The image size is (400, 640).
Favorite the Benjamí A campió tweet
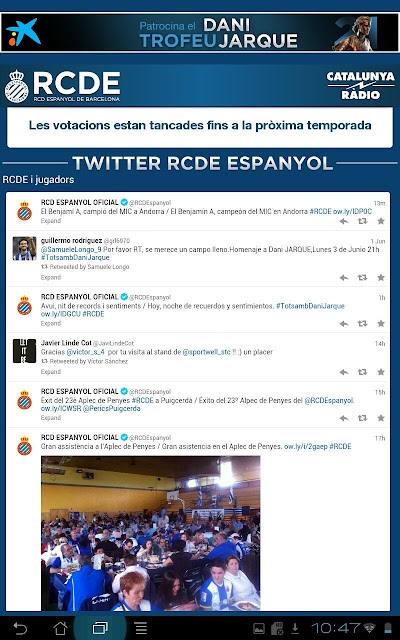tap(381, 221)
